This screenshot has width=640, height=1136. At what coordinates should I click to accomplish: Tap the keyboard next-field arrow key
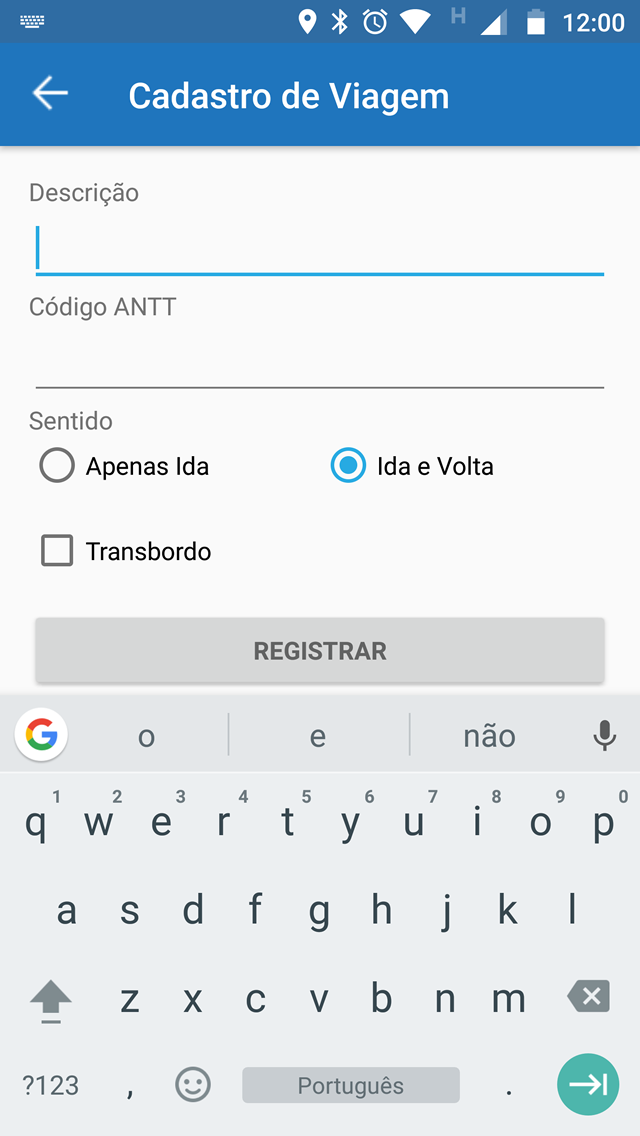[x=588, y=1085]
